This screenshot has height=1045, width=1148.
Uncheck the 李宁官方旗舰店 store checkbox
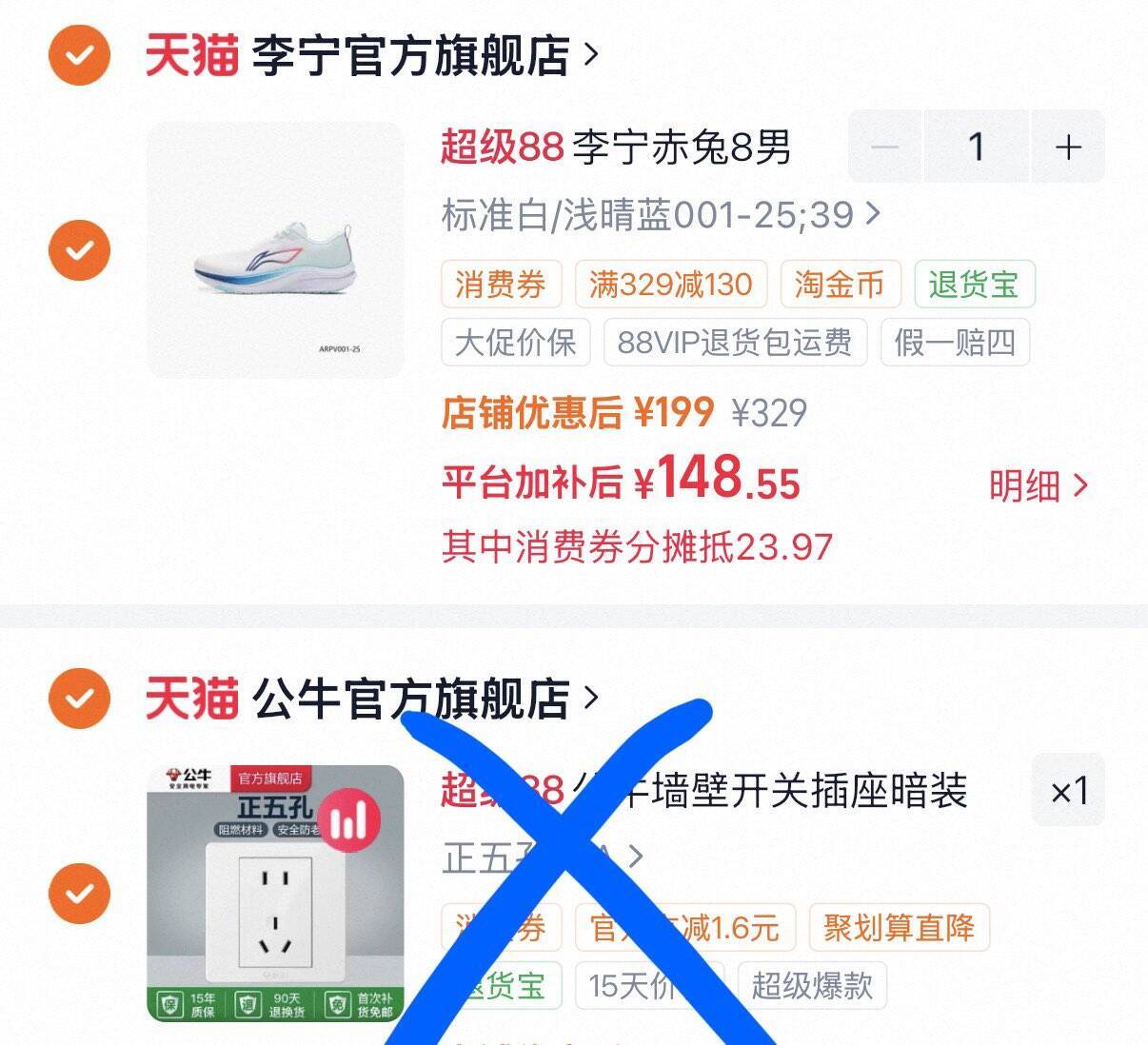pyautogui.click(x=80, y=55)
